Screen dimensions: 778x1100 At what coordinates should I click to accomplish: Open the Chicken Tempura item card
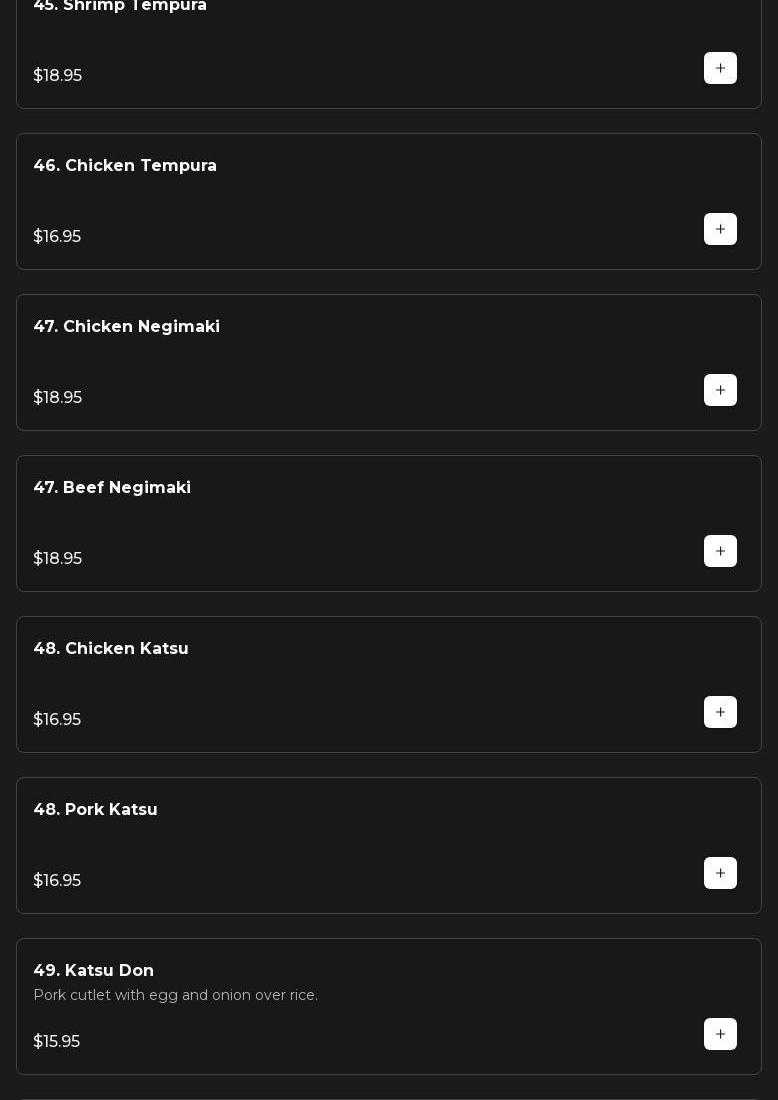(350, 200)
